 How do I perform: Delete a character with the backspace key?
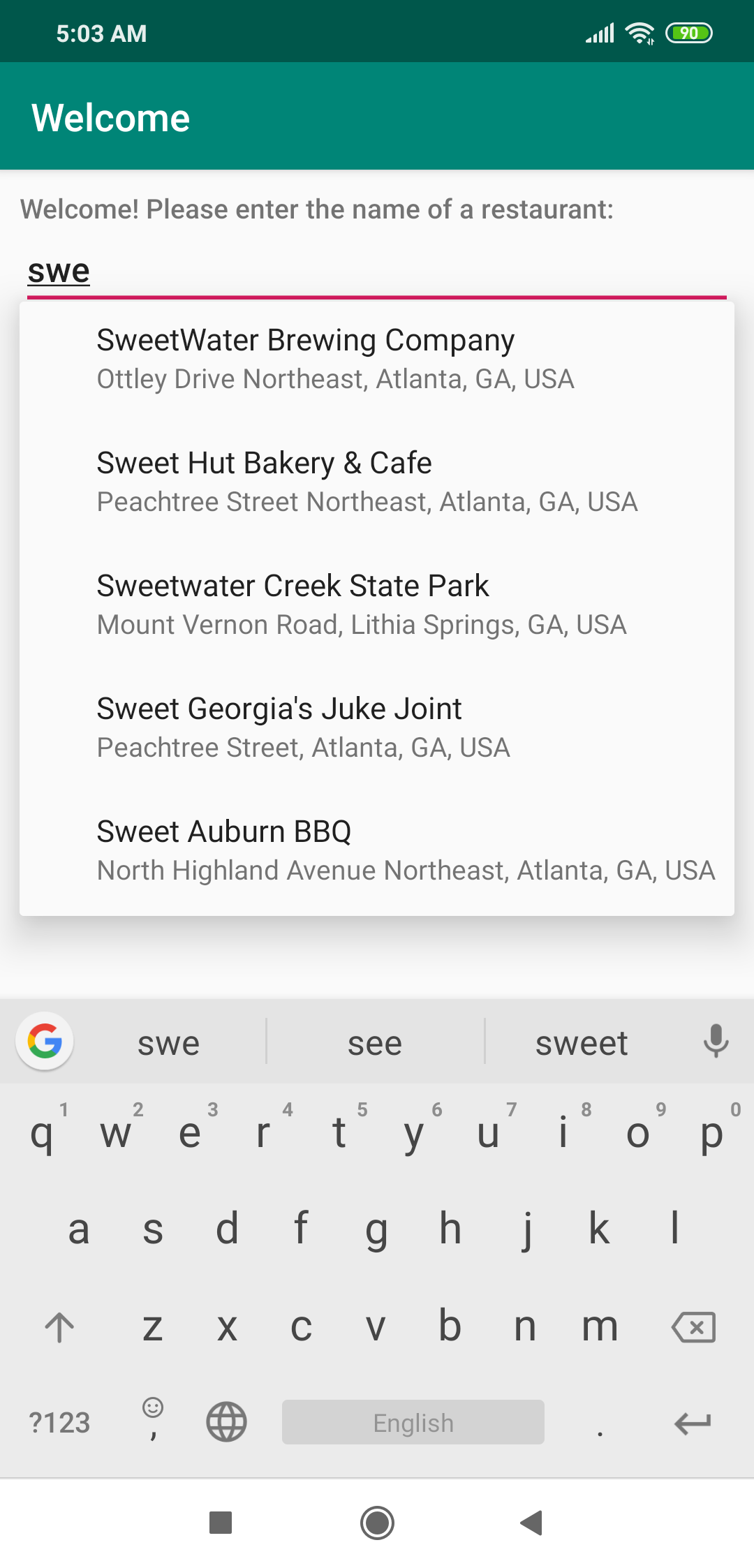coord(693,1326)
